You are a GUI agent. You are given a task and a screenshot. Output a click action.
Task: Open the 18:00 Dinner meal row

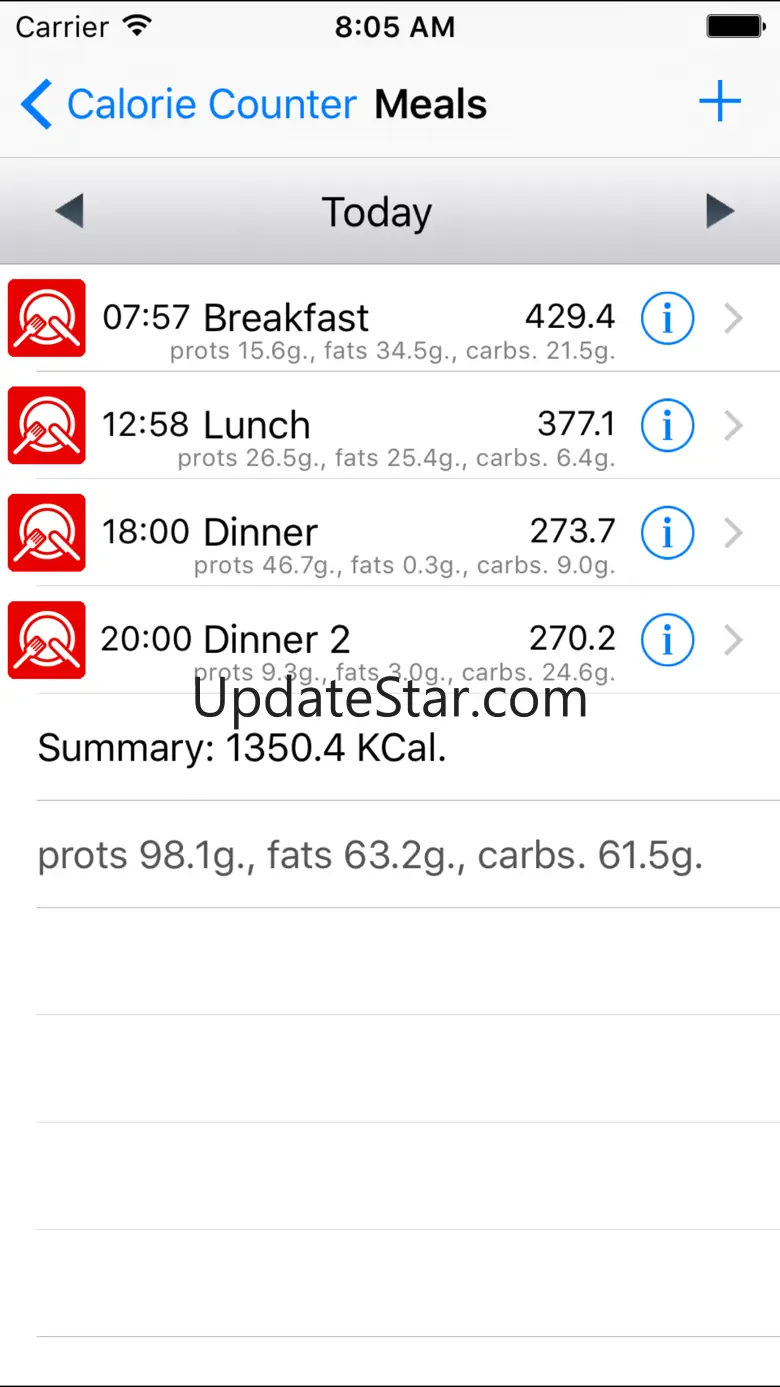[x=390, y=532]
